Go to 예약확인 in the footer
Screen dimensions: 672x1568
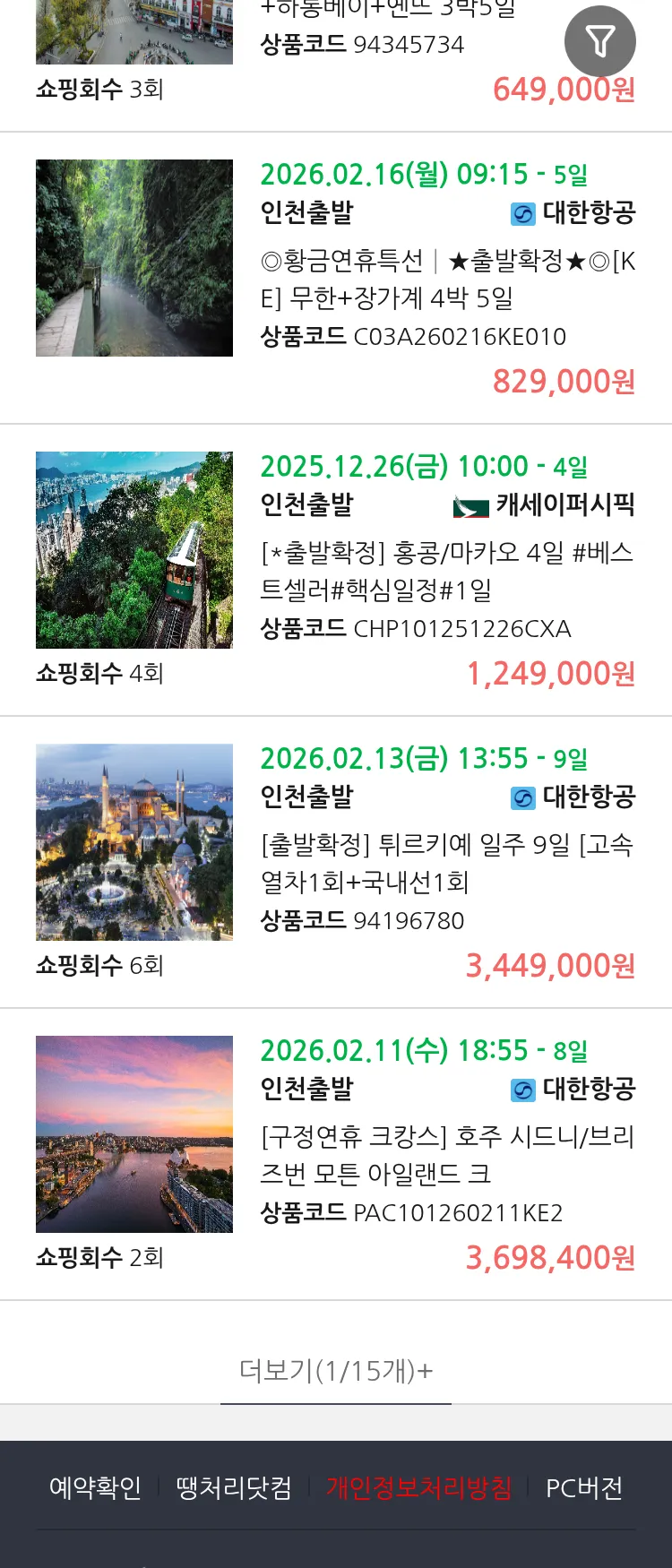(95, 1488)
